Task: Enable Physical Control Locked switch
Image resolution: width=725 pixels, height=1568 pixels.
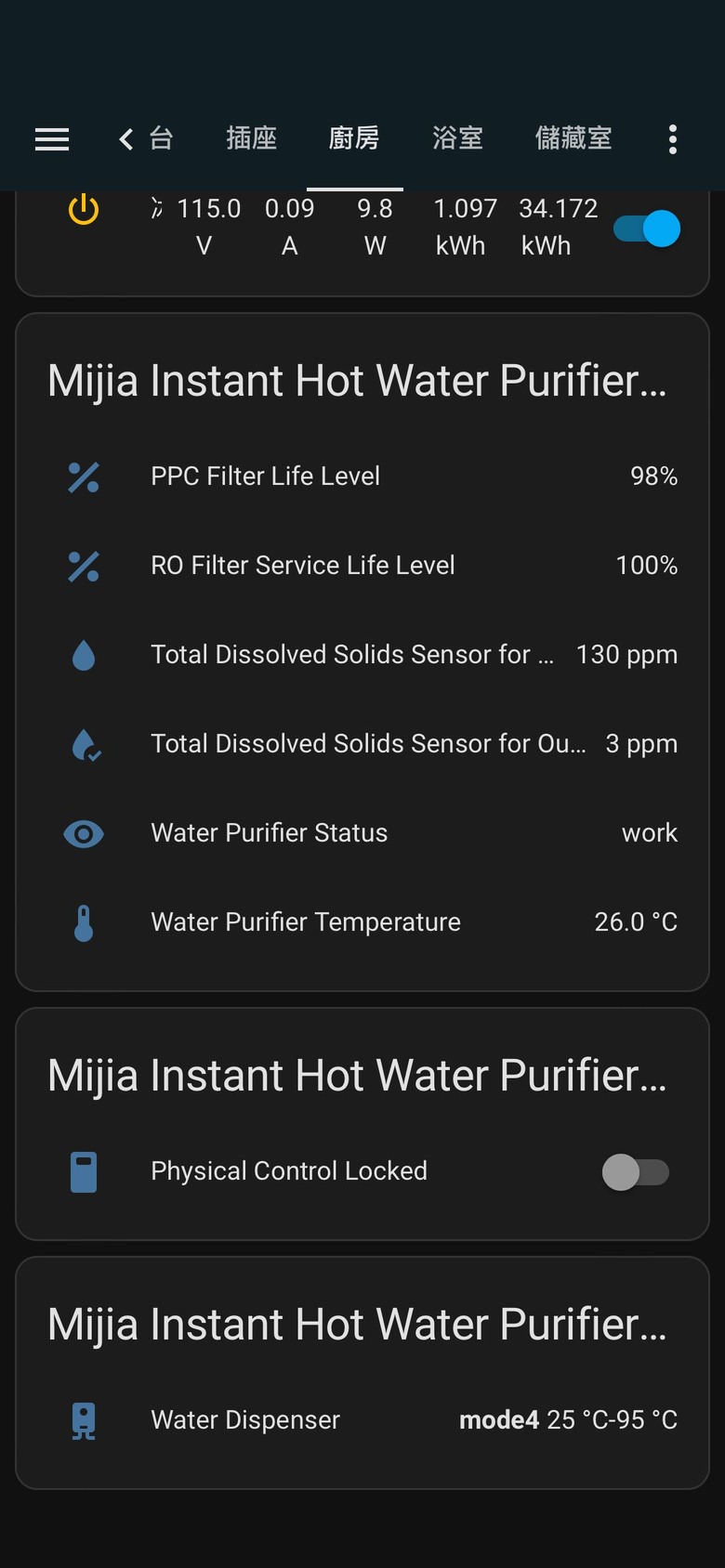Action: (x=636, y=1171)
